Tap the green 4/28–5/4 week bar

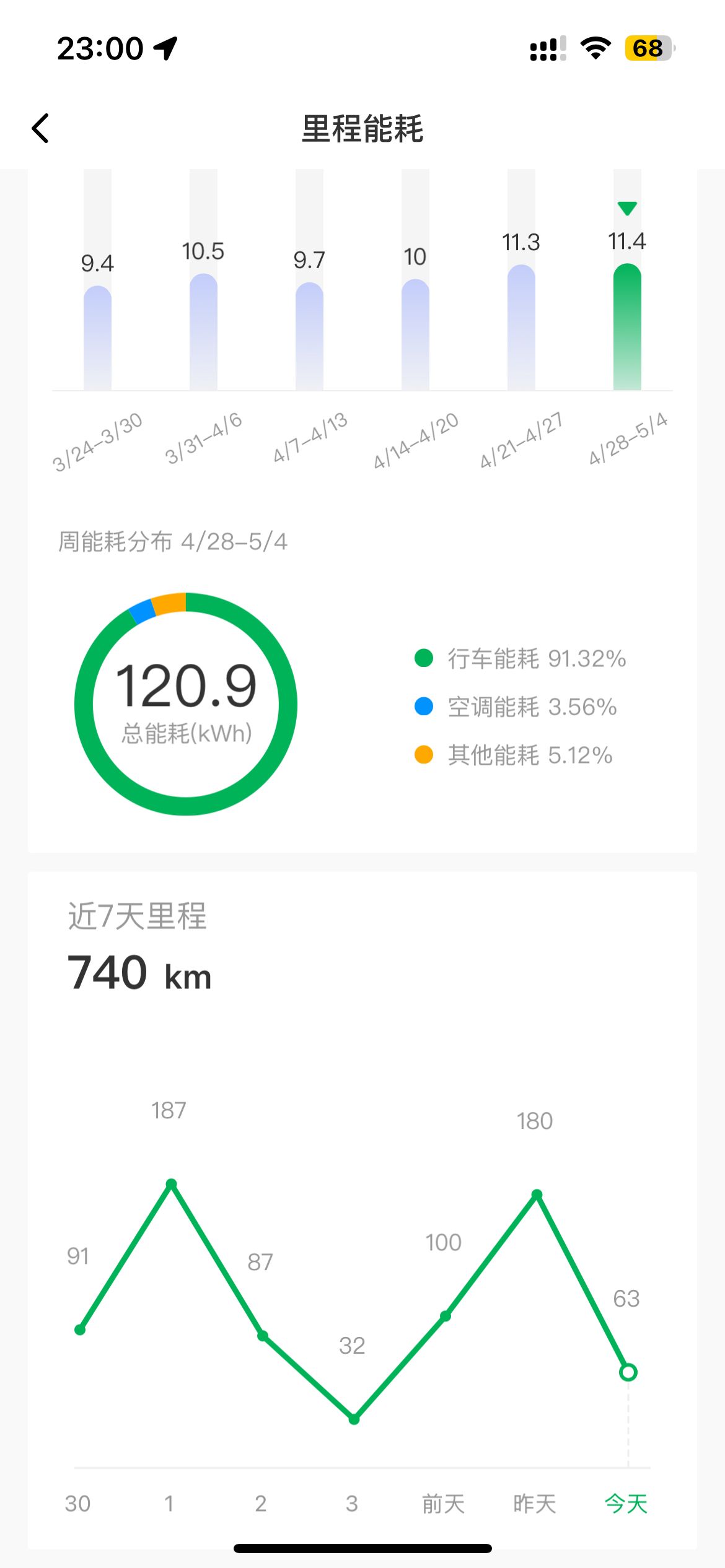627,326
